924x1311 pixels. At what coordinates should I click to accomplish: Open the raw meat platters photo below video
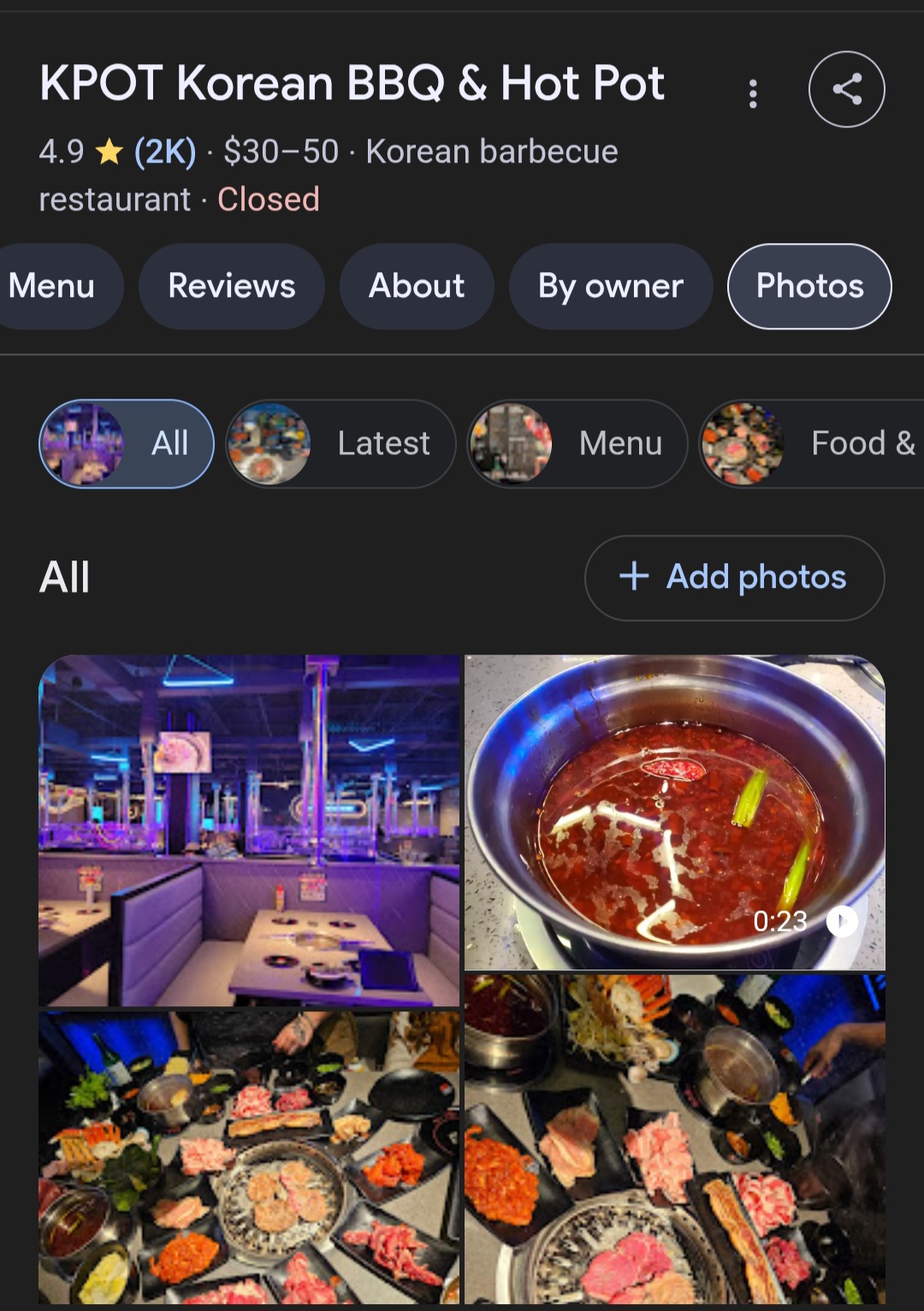[674, 1140]
